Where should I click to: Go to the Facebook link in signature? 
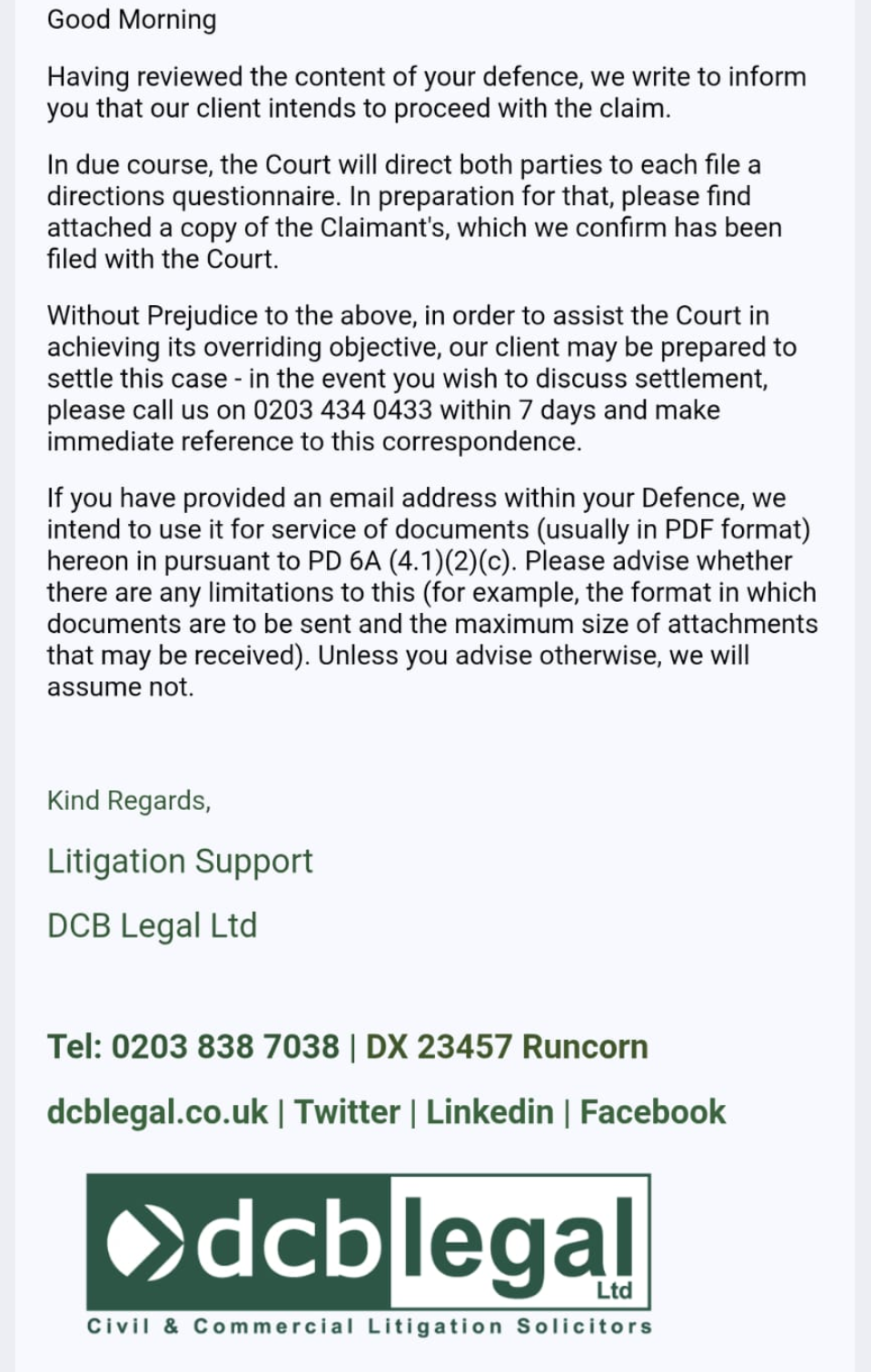652,1112
